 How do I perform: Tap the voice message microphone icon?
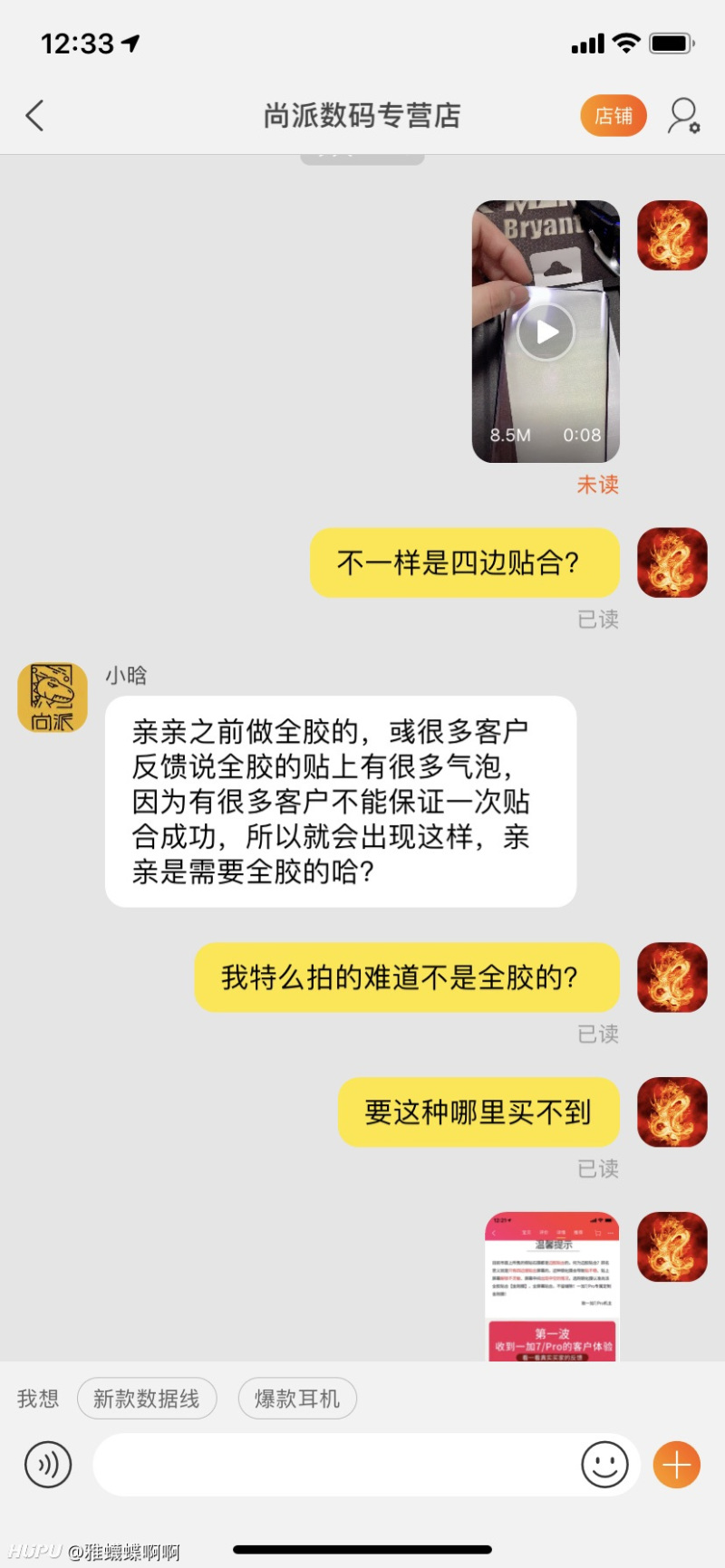click(48, 1464)
